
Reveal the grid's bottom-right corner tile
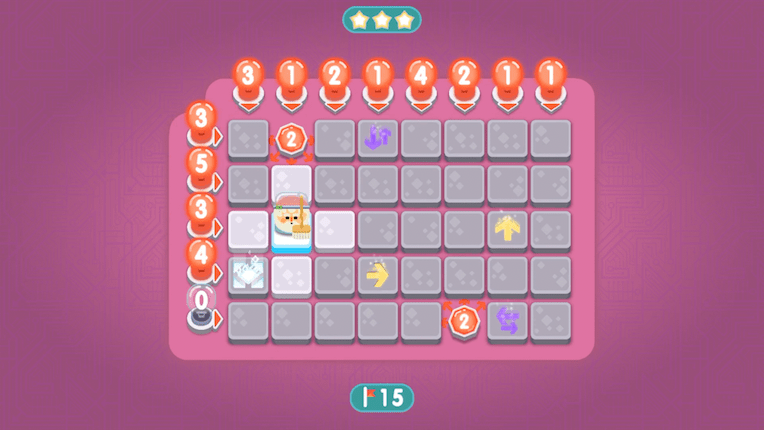550,320
